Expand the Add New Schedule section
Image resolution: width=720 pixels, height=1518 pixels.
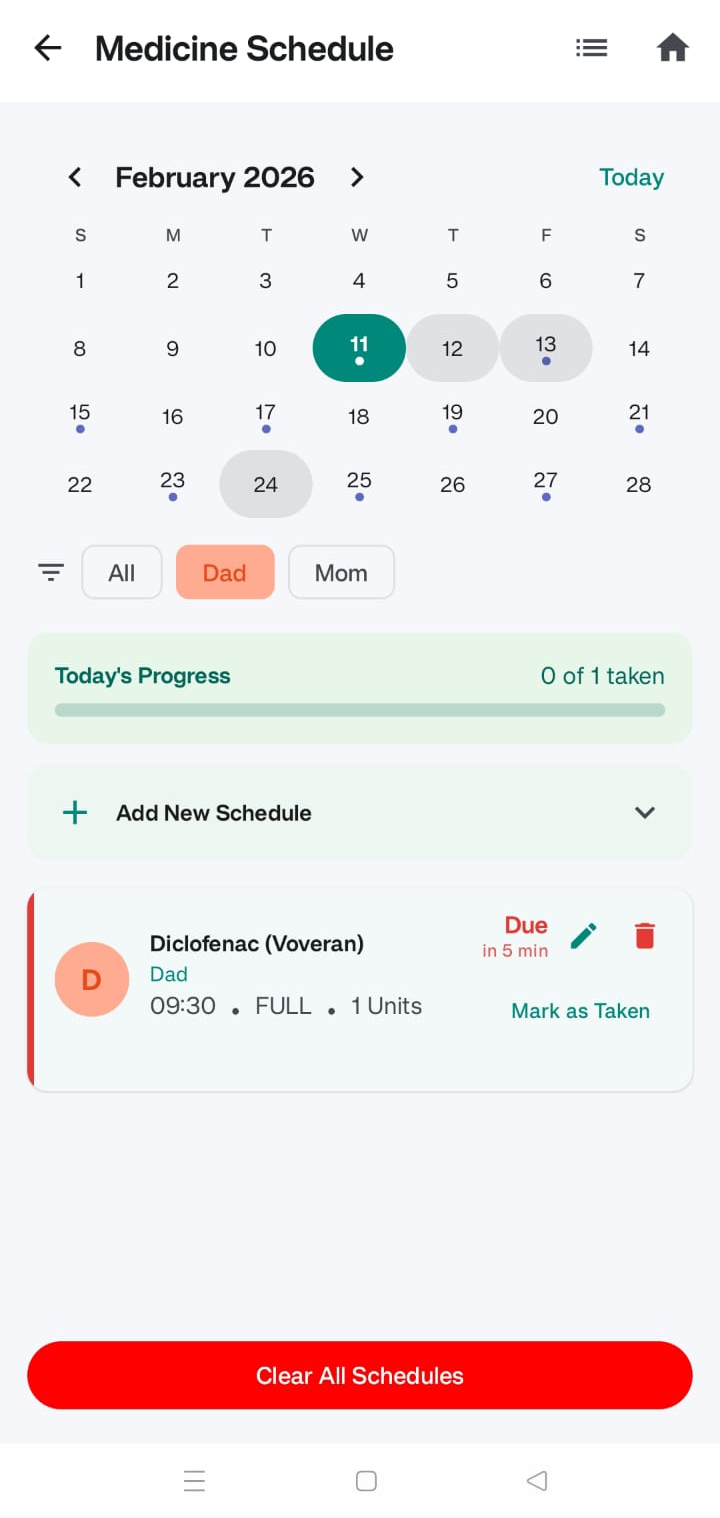tap(645, 812)
